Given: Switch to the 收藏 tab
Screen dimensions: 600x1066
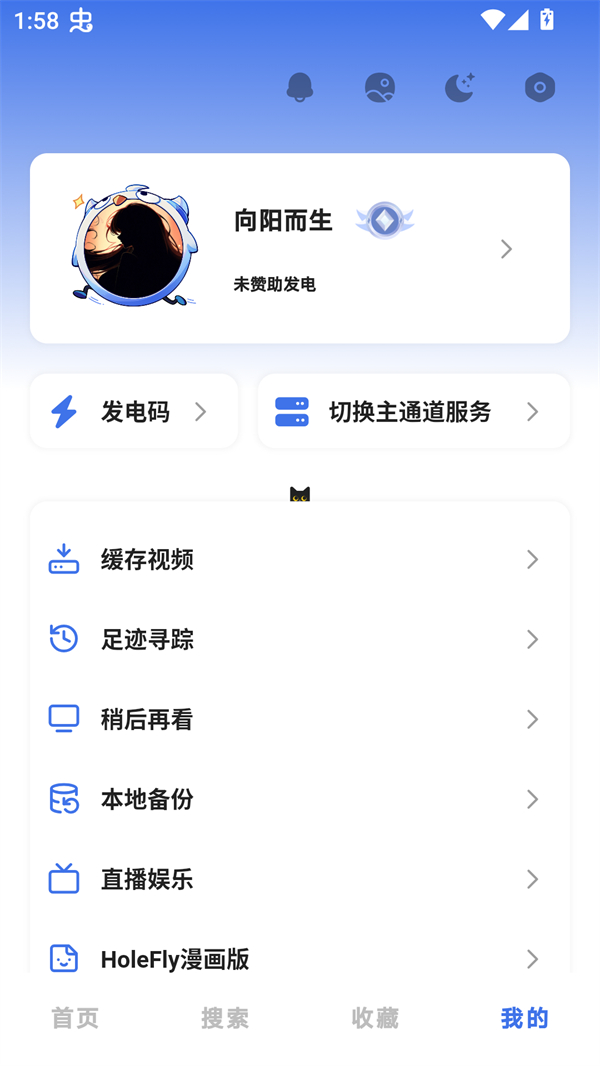Looking at the screenshot, I should [375, 1018].
